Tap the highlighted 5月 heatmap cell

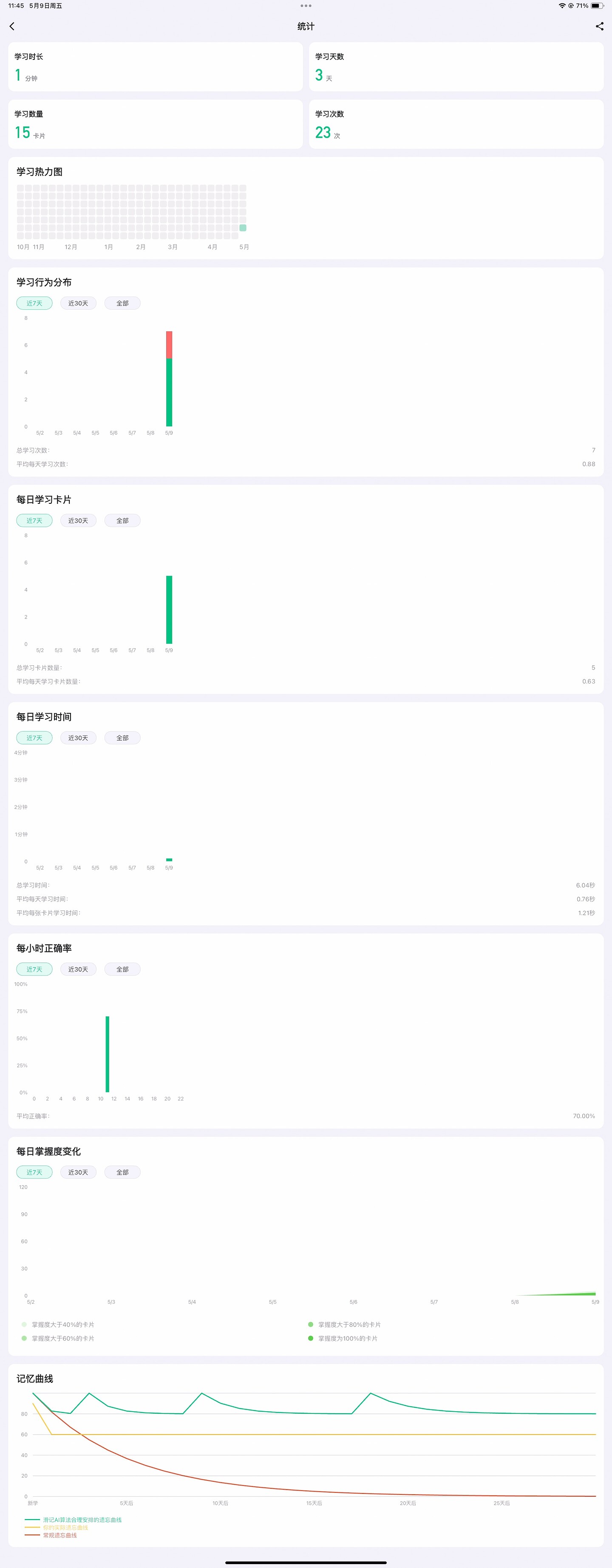click(x=242, y=228)
